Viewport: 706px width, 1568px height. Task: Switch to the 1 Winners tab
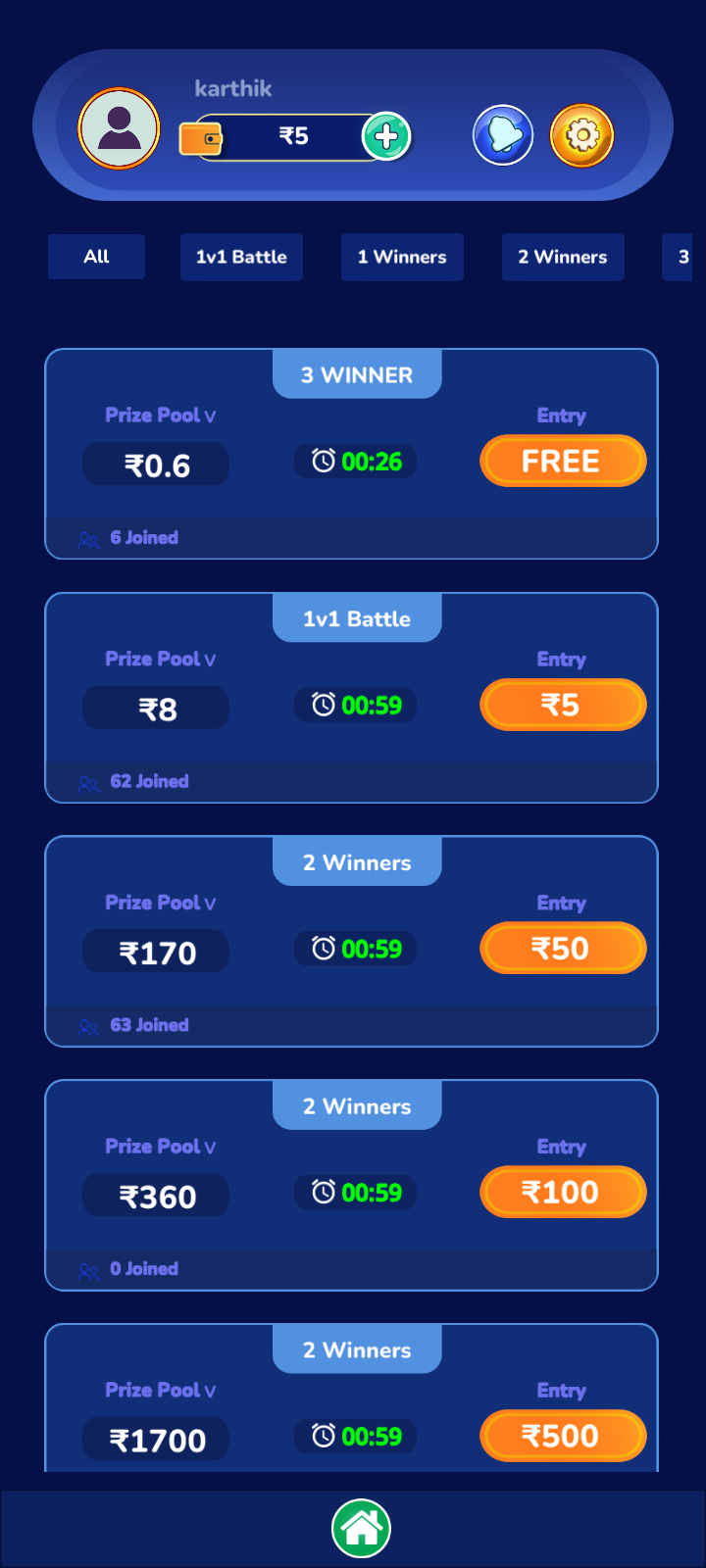tap(402, 257)
